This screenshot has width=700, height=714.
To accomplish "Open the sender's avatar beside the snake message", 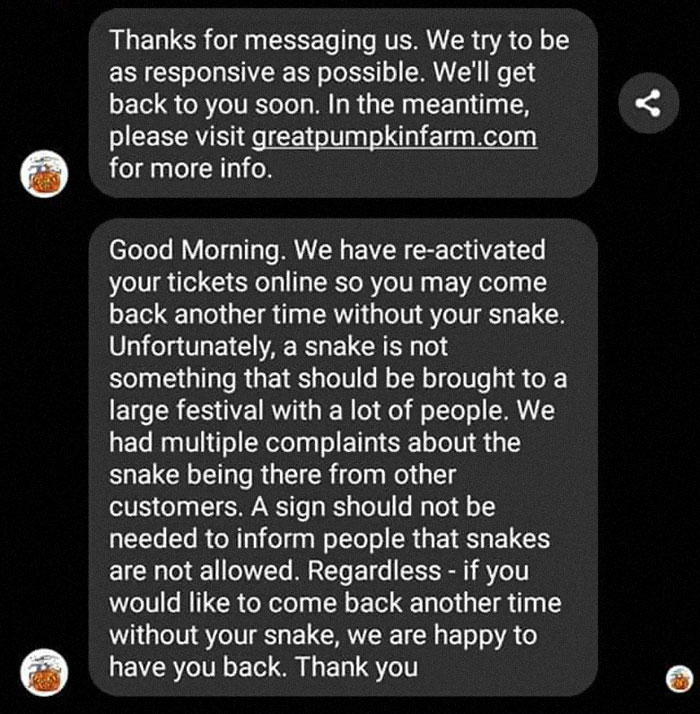I will [45, 672].
